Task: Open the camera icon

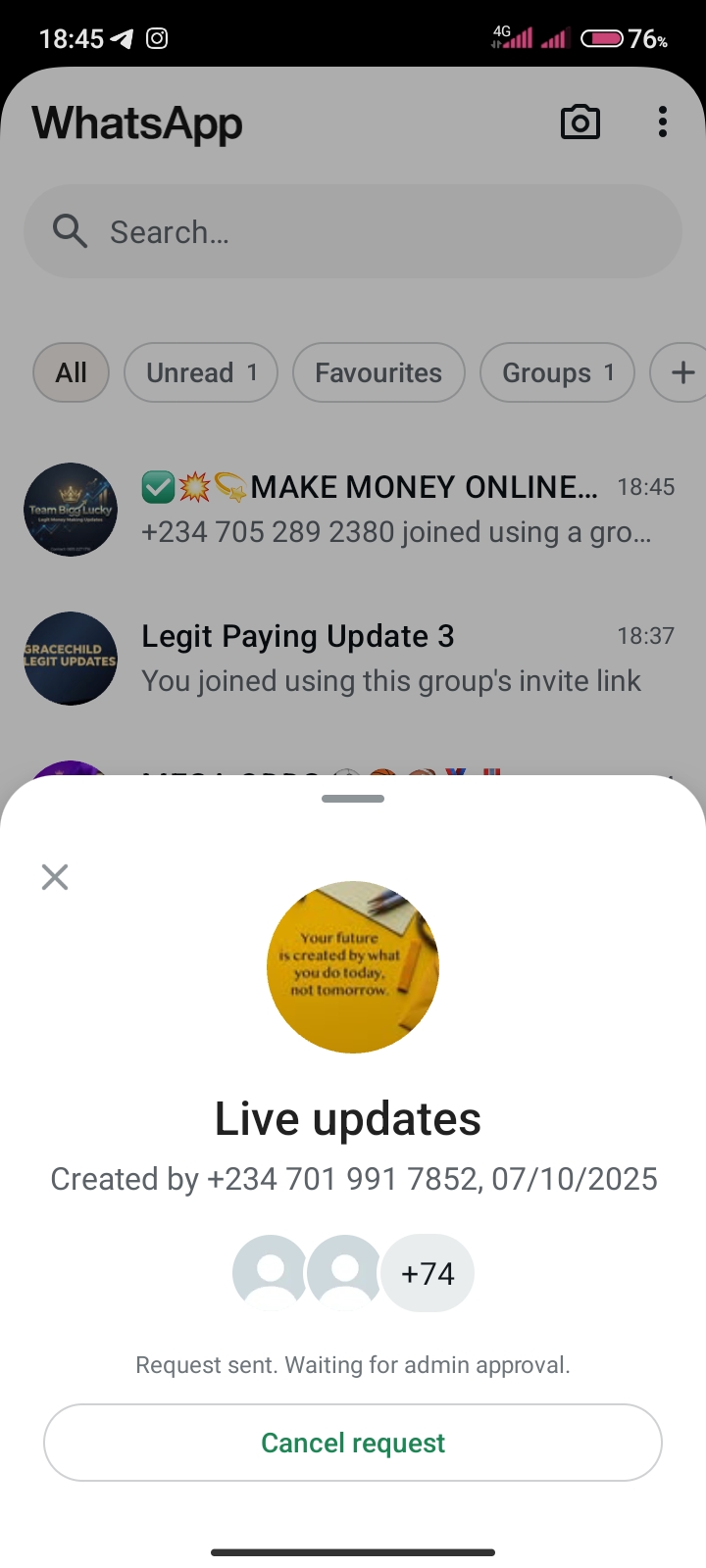Action: pos(580,122)
